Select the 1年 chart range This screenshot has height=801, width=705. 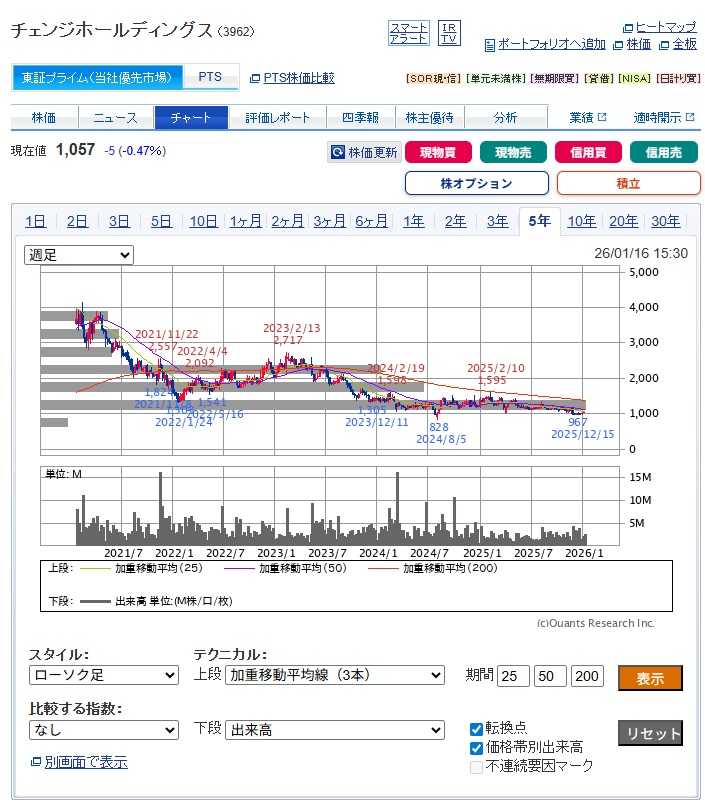click(413, 222)
